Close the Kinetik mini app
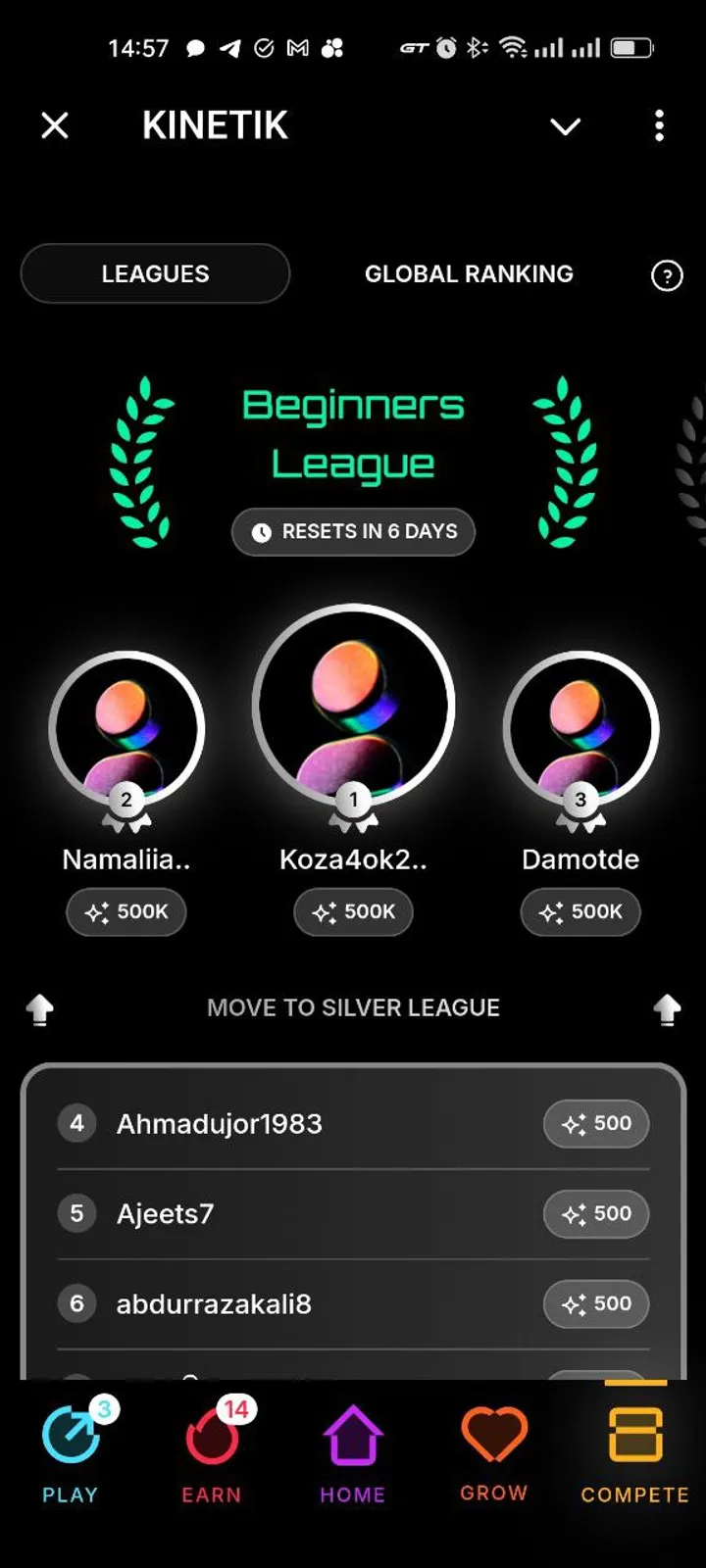 55,125
